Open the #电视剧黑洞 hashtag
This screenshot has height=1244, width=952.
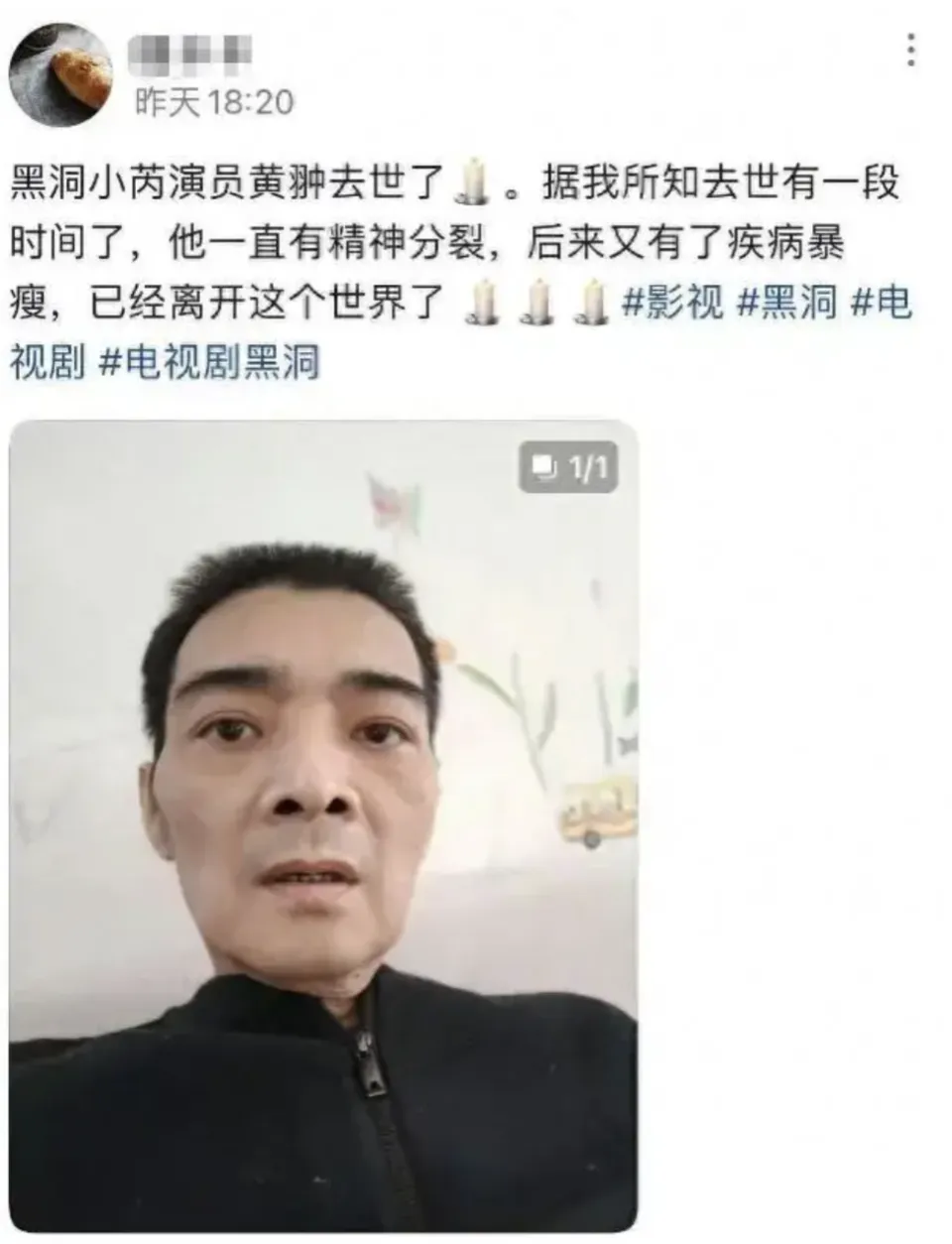click(x=209, y=363)
